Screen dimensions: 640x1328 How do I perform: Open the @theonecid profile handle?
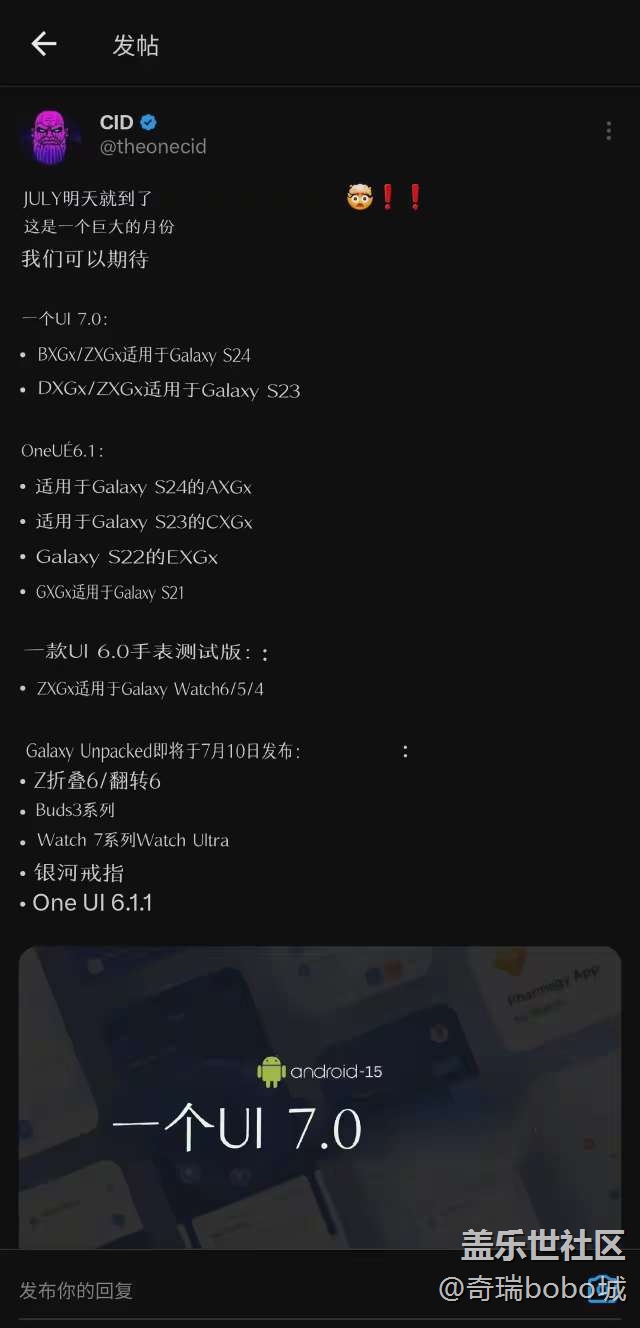tap(153, 147)
